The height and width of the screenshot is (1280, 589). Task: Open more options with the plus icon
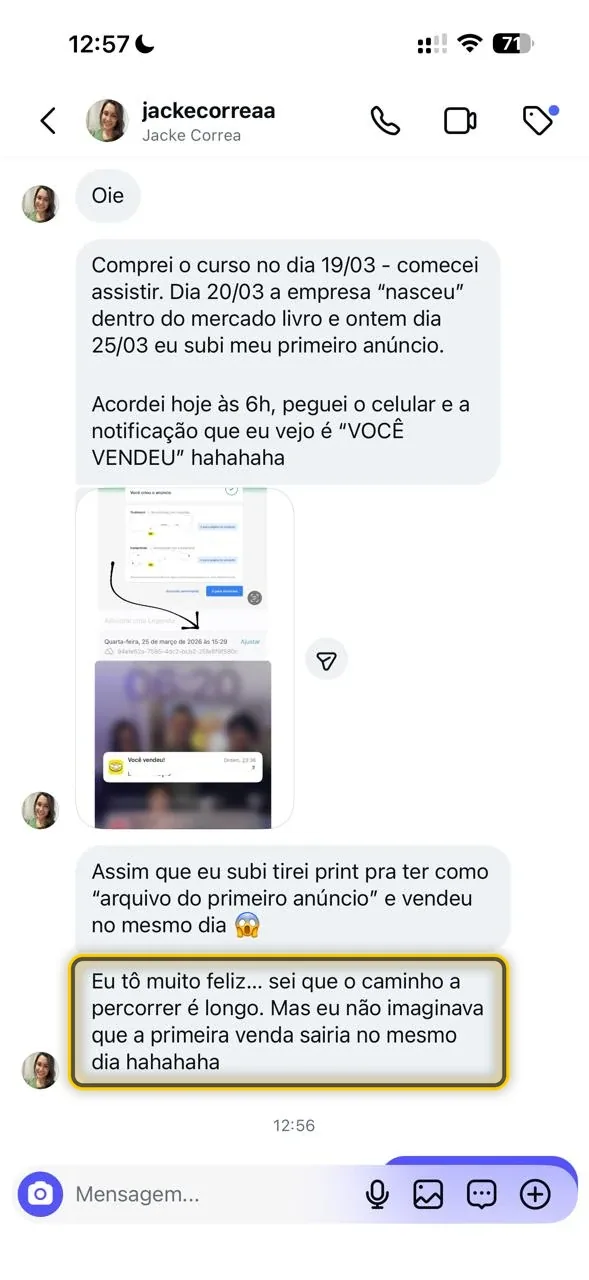pyautogui.click(x=535, y=1194)
